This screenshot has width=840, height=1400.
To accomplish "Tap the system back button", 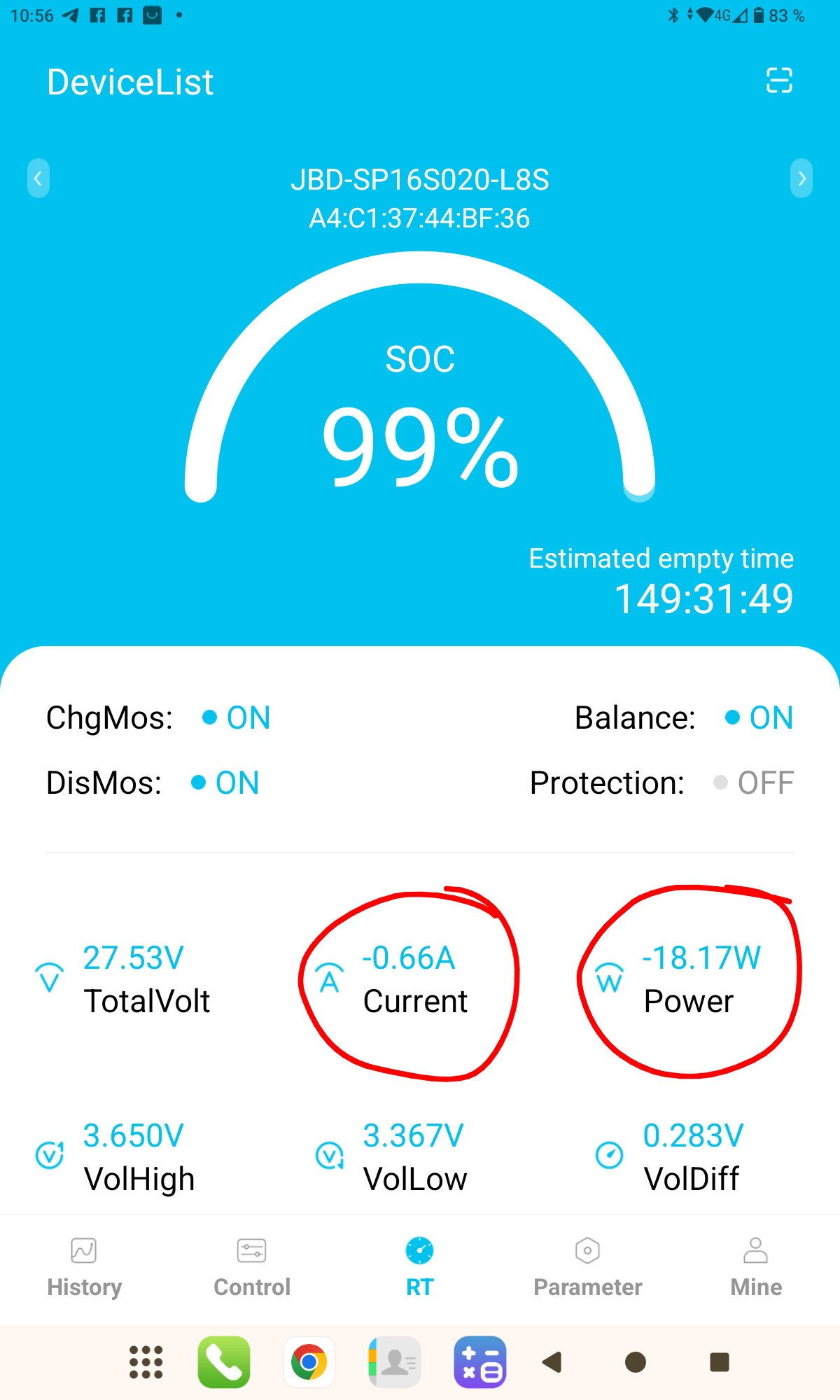I will click(x=552, y=1362).
